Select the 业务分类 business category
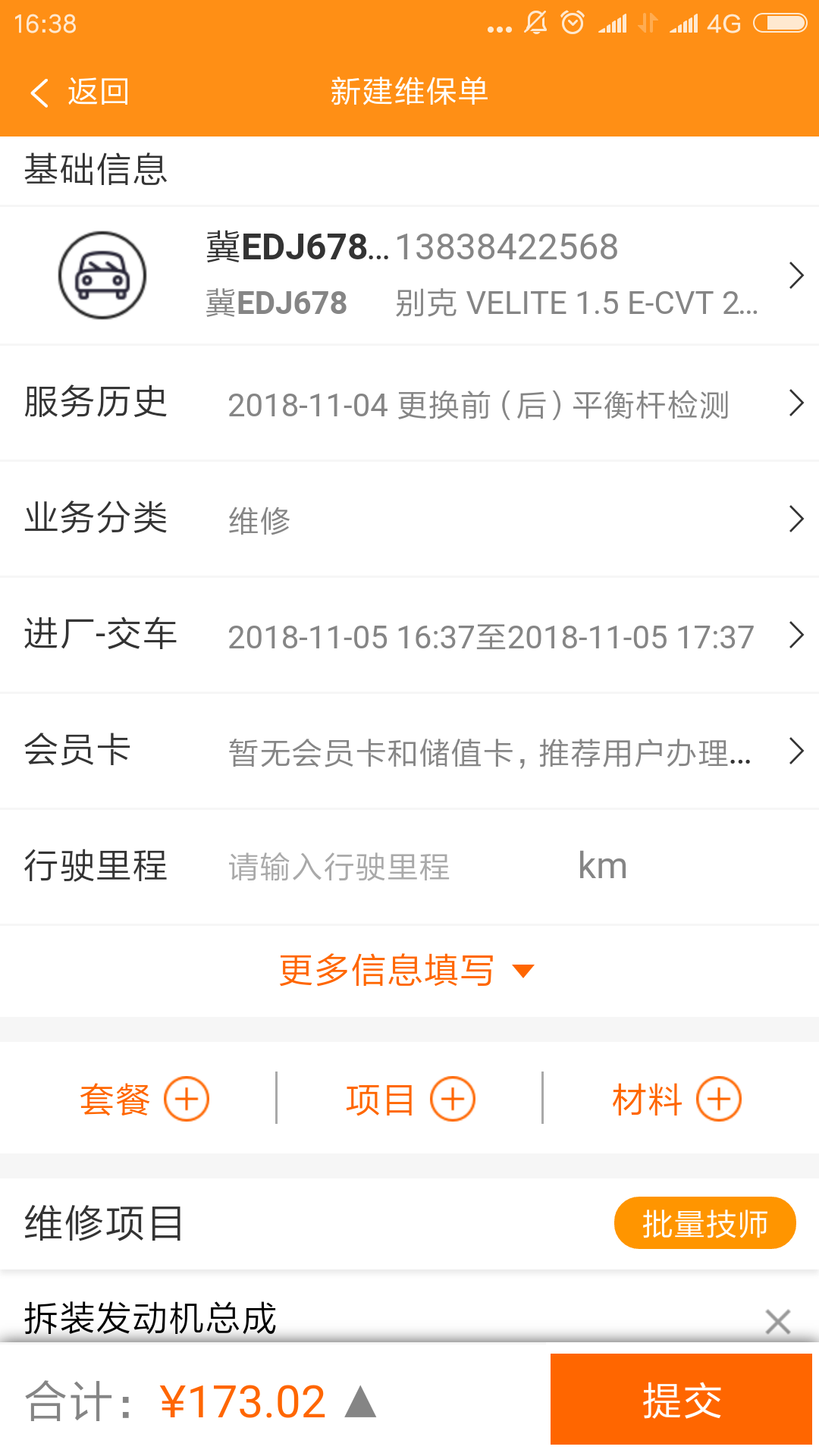 click(409, 519)
